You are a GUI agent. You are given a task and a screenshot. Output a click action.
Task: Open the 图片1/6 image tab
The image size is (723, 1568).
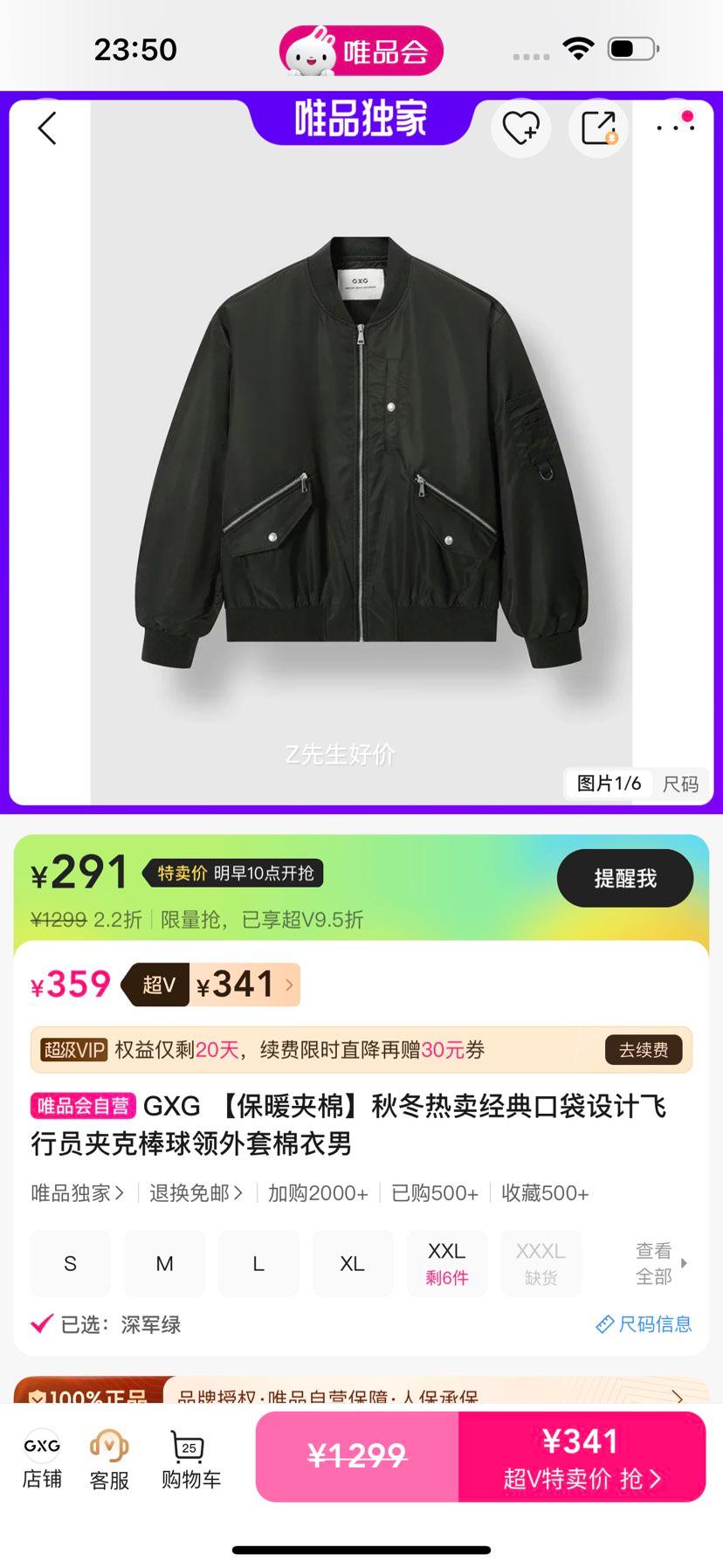click(609, 784)
